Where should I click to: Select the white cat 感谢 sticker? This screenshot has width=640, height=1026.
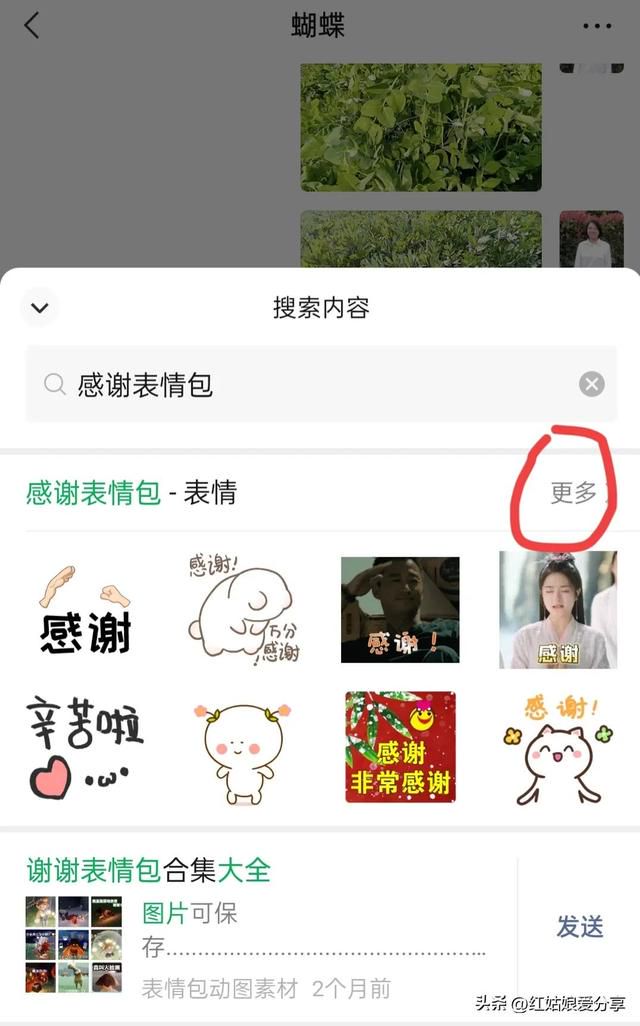558,751
